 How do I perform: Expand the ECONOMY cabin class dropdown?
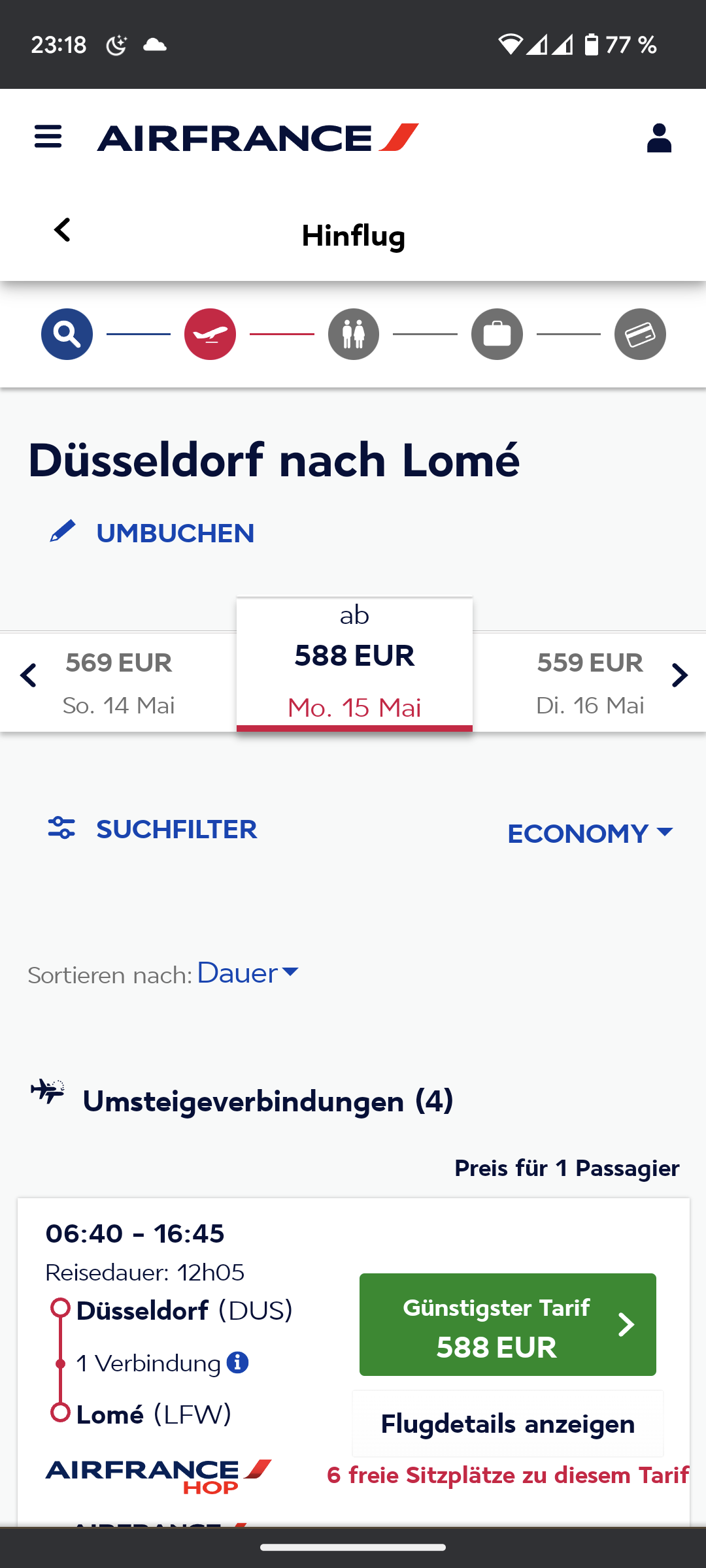(590, 833)
